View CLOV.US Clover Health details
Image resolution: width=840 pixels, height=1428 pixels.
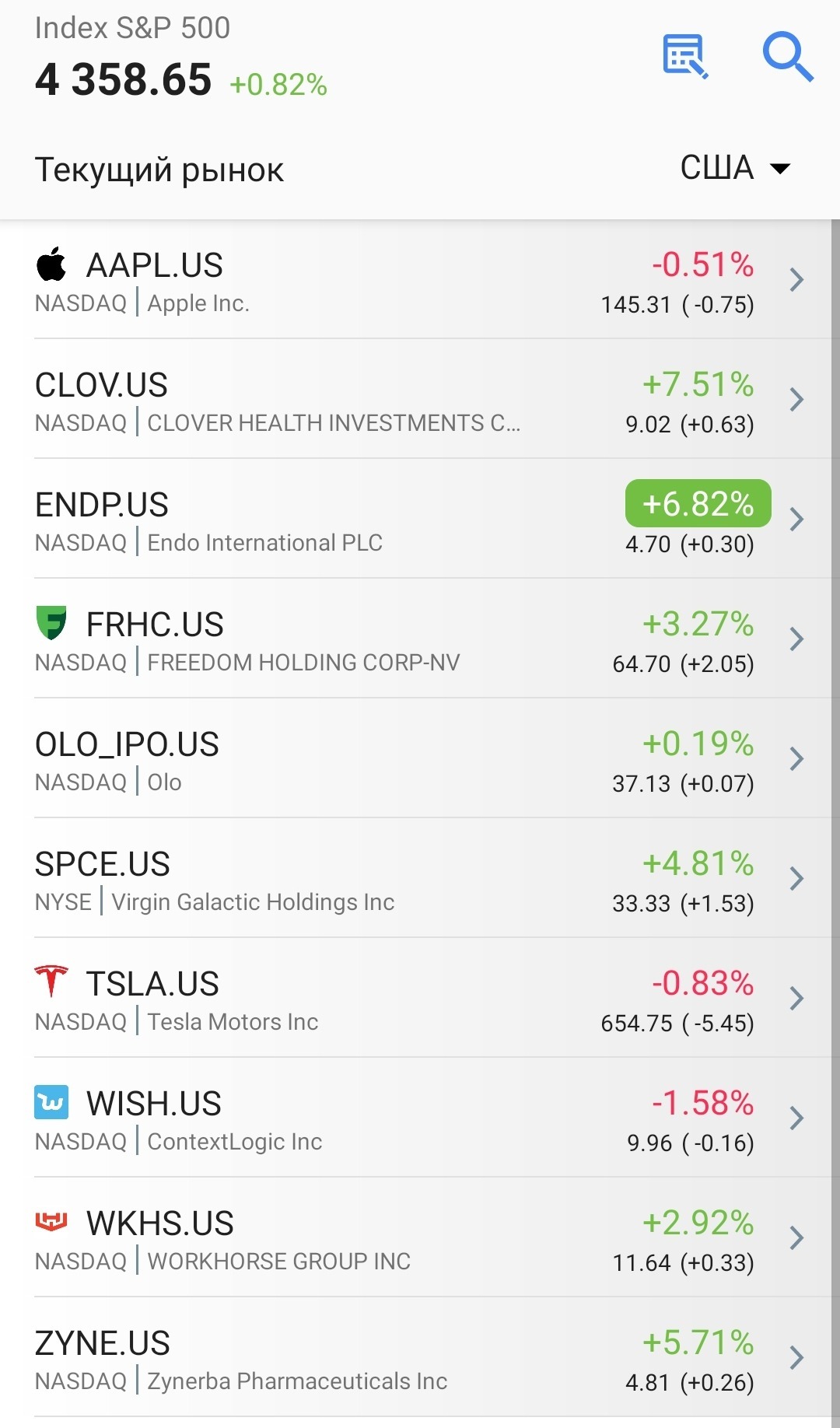[420, 401]
